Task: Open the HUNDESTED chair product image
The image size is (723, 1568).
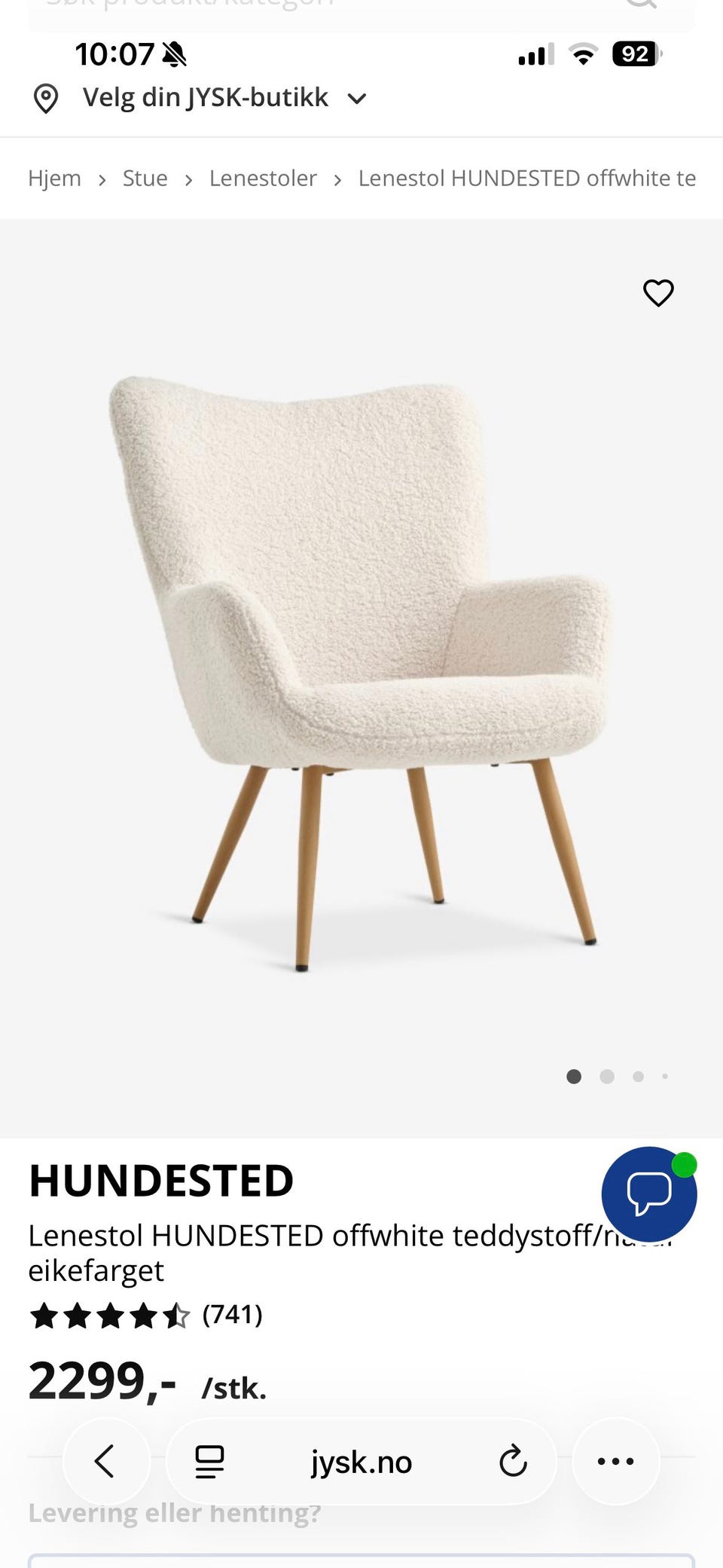Action: (x=360, y=671)
